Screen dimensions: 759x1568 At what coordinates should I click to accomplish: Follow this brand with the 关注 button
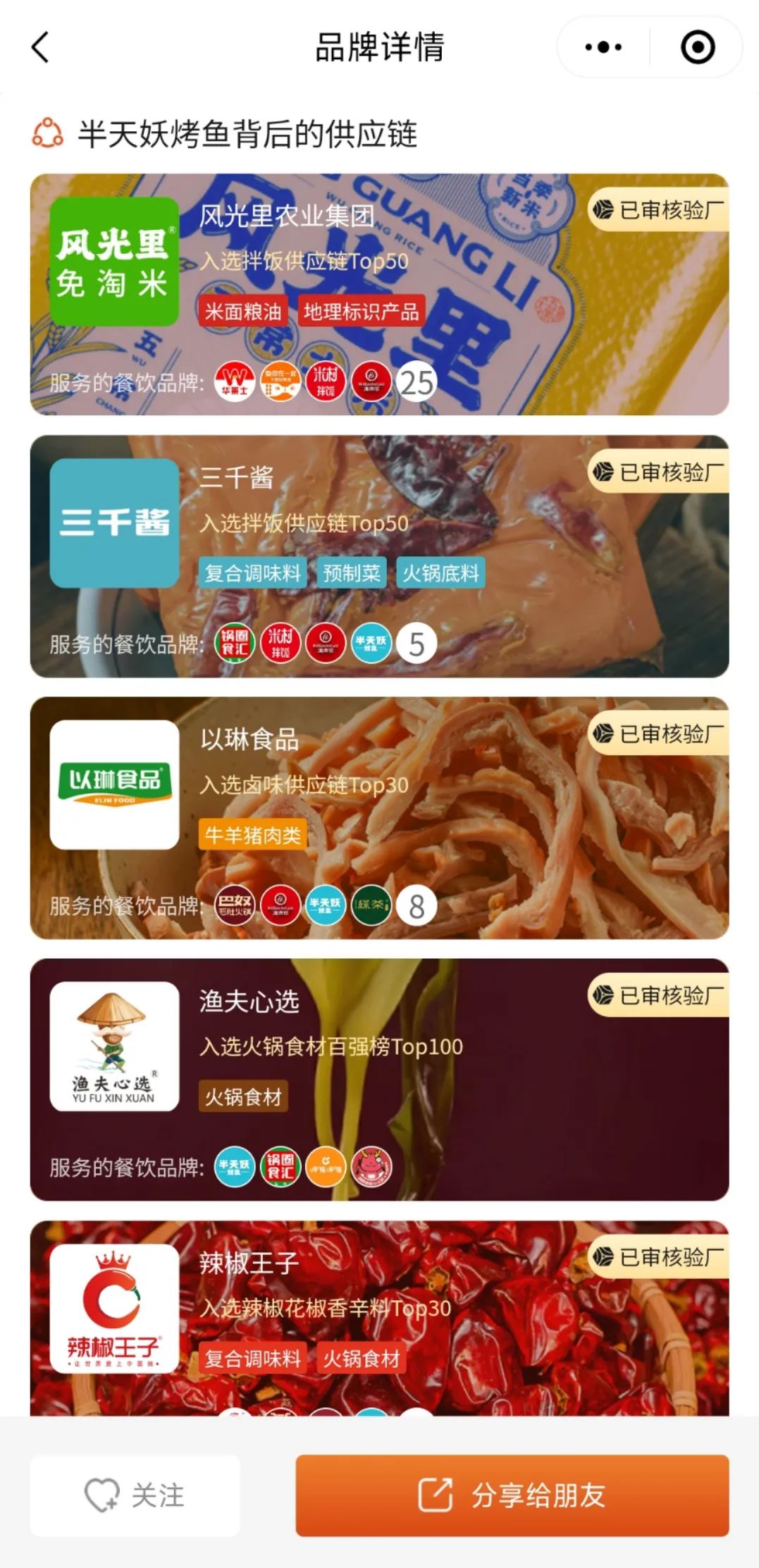pos(135,1495)
